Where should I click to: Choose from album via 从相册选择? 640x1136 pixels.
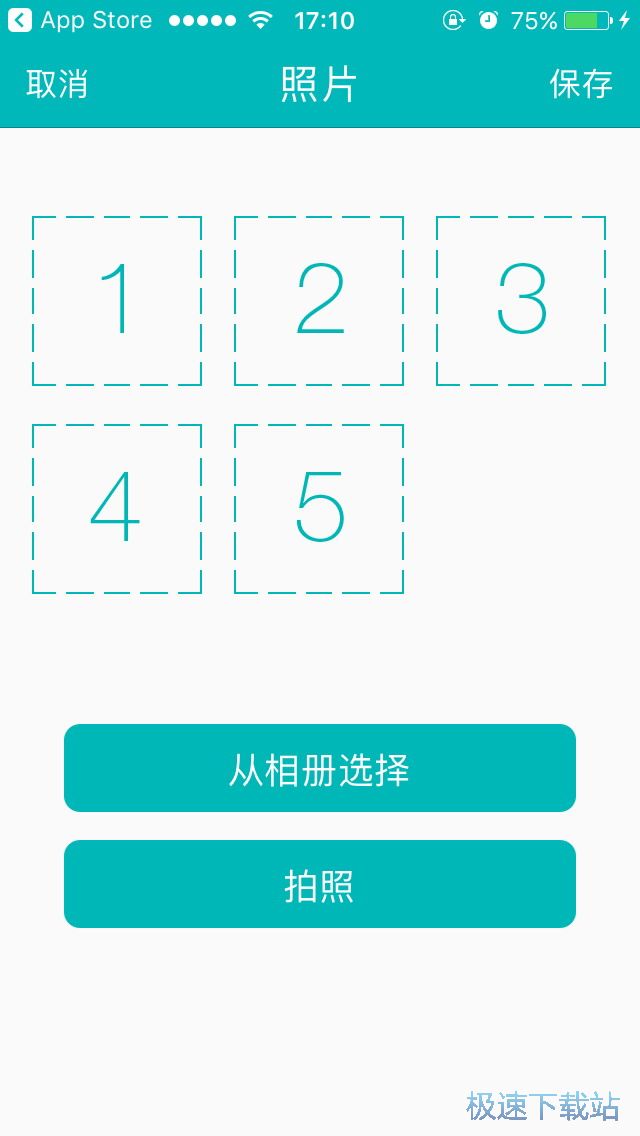point(320,768)
